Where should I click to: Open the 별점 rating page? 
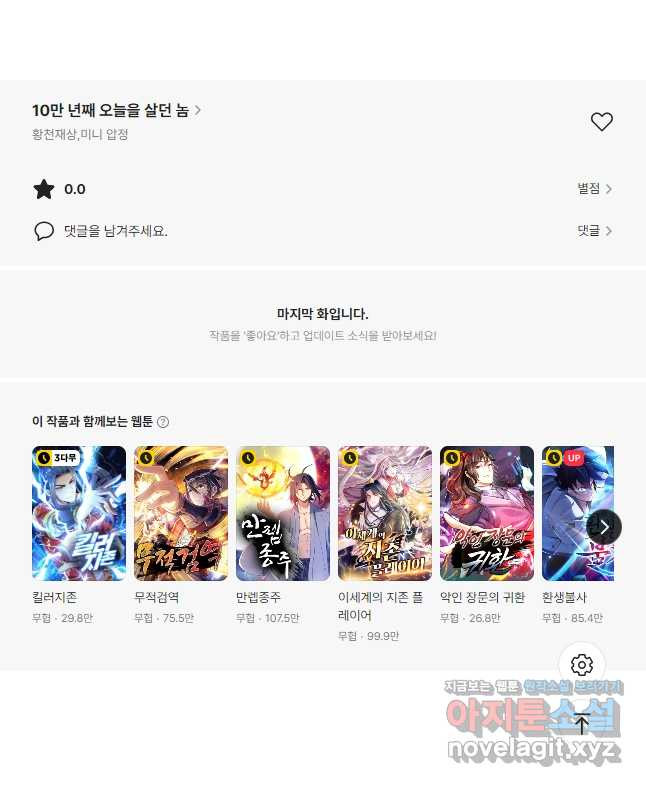pos(594,189)
